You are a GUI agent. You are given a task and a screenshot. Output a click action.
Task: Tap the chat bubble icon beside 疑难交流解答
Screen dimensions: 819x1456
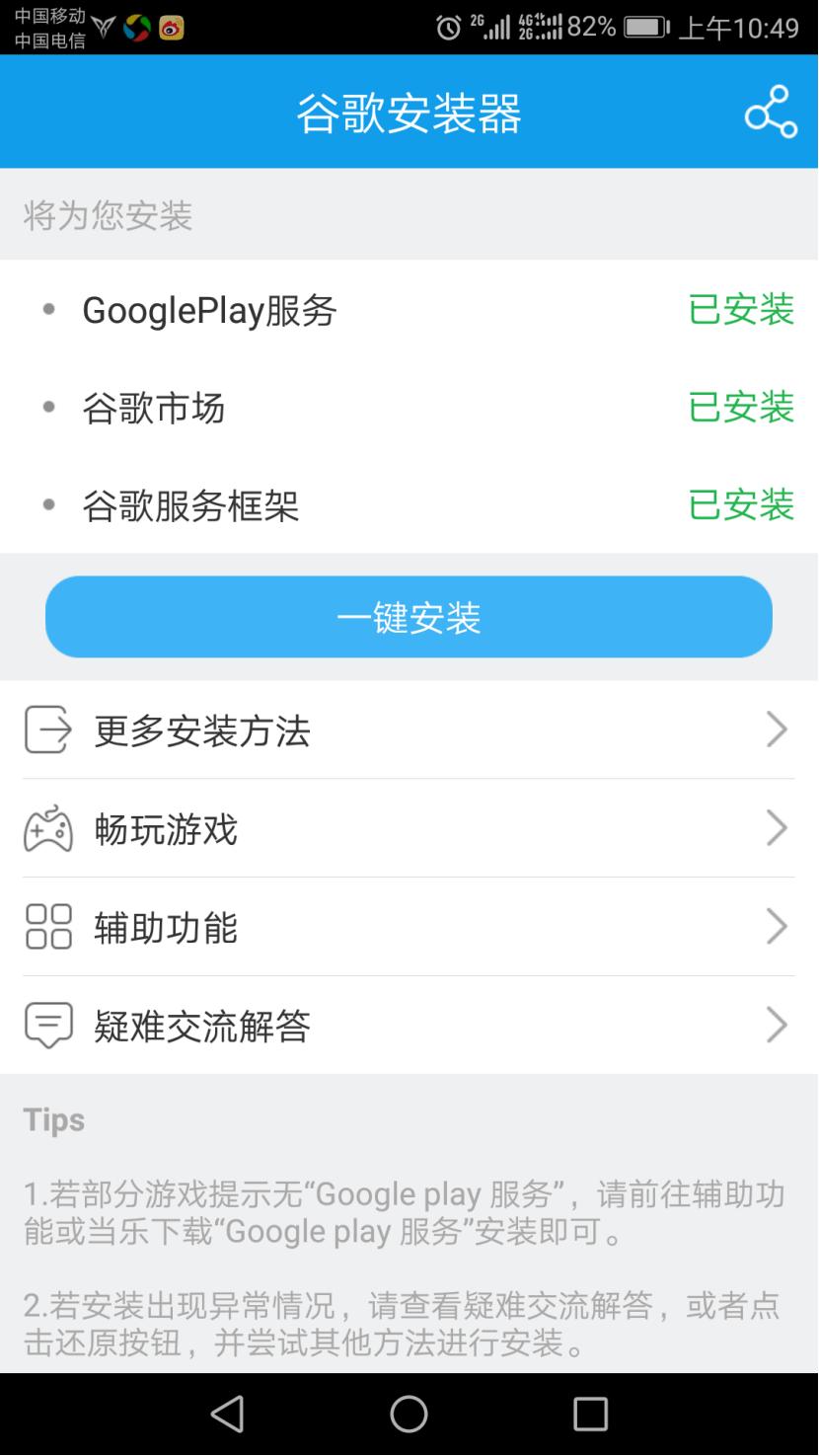[x=46, y=1025]
